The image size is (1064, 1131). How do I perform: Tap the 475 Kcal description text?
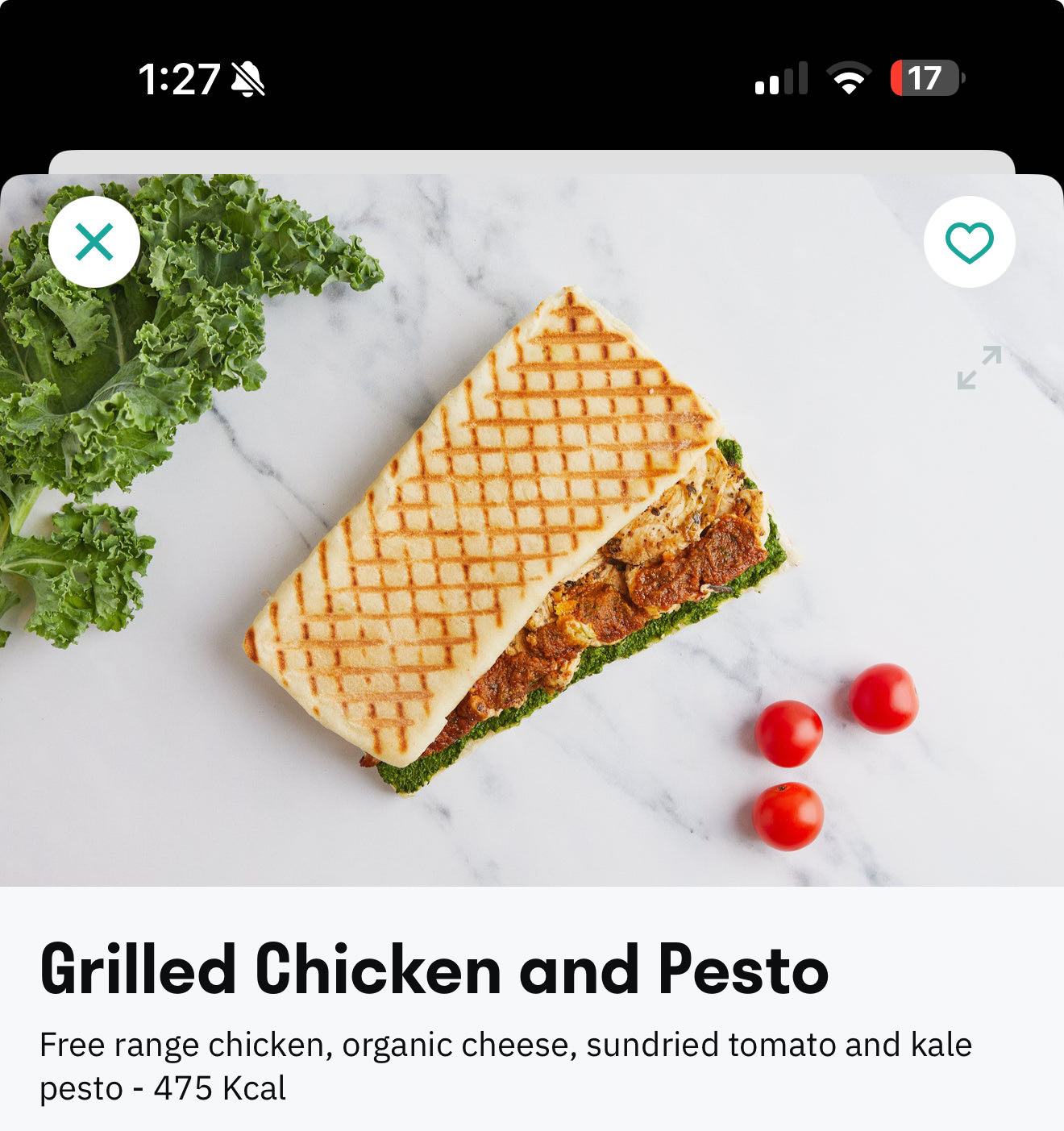coord(218,1090)
